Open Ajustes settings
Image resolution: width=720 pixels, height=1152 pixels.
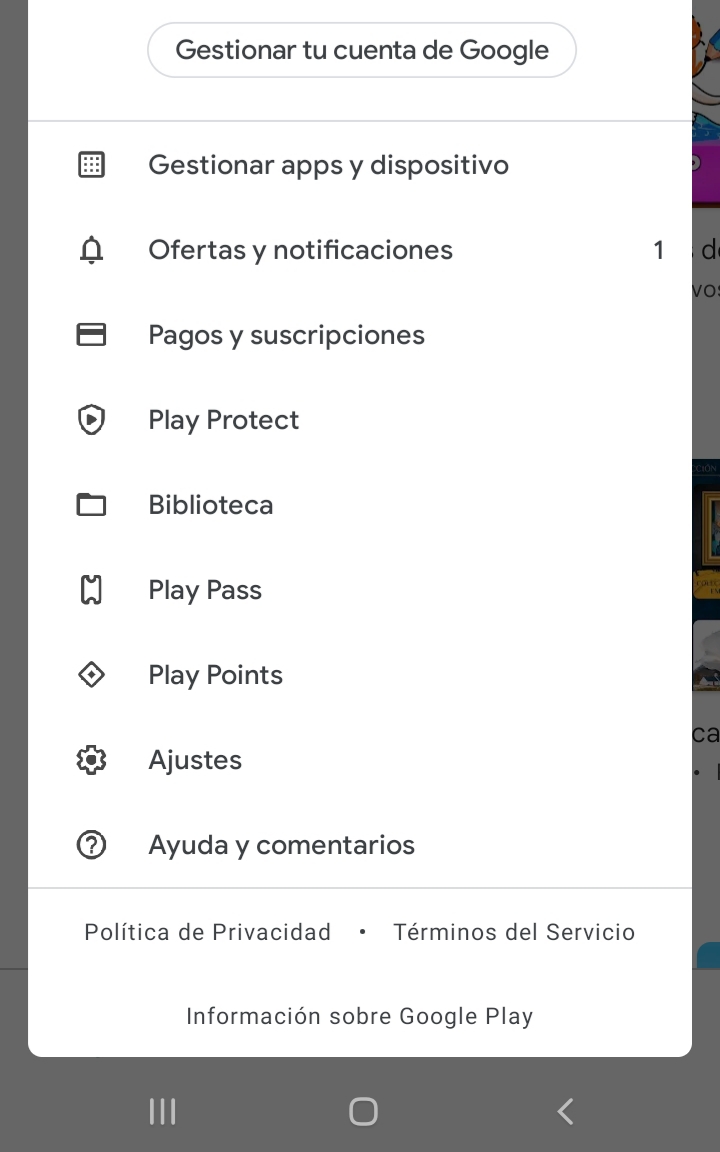(x=360, y=760)
